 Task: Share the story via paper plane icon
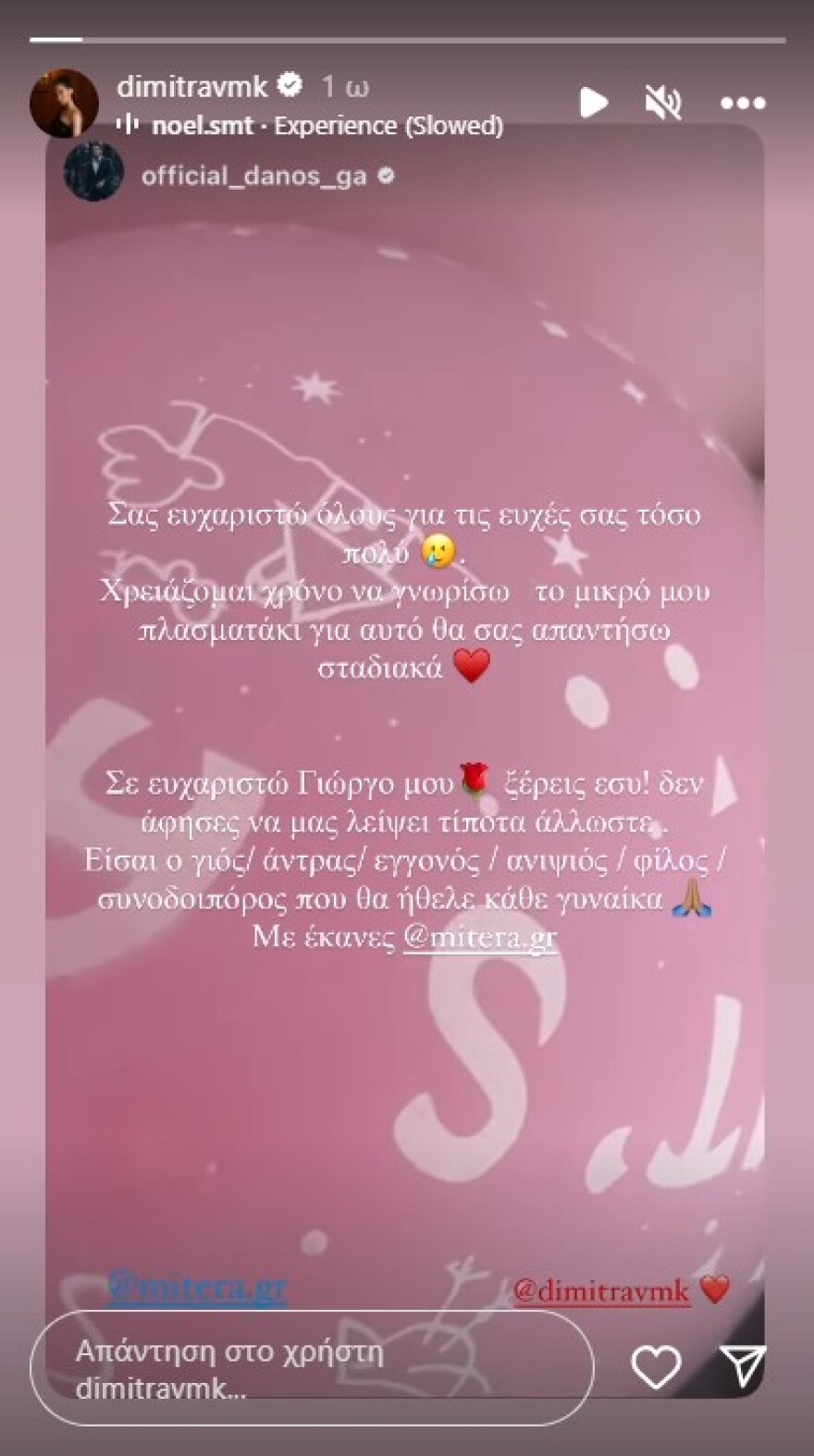click(x=742, y=1366)
